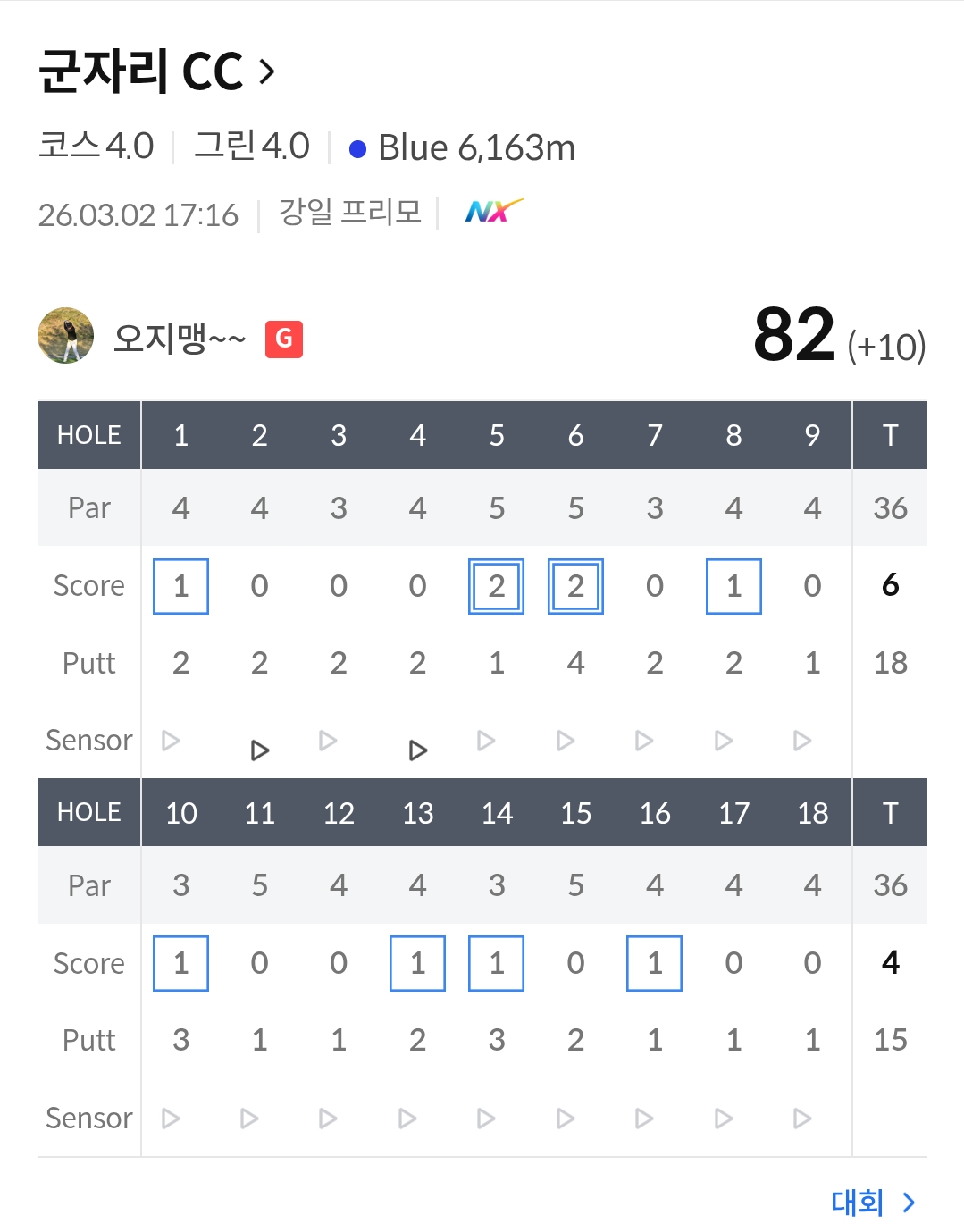The image size is (964, 1232).
Task: Open the 군자리 CC course details
Action: (x=156, y=71)
